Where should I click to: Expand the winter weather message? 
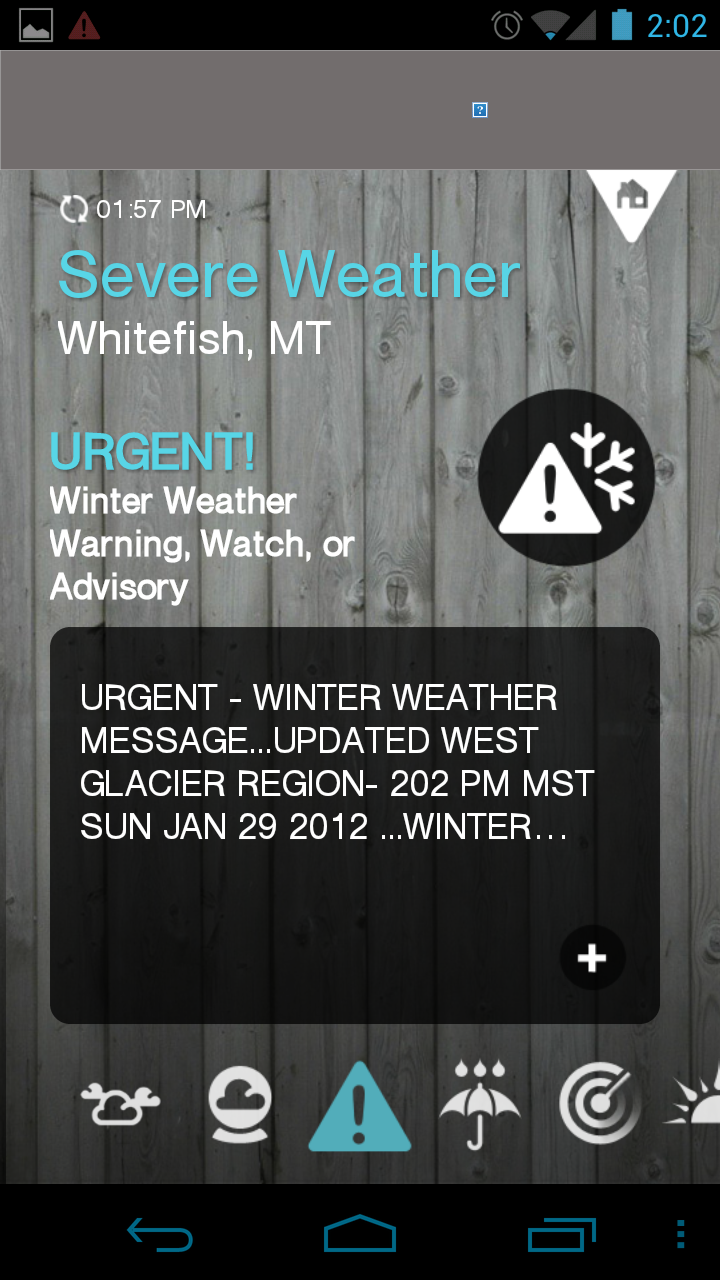(x=592, y=958)
